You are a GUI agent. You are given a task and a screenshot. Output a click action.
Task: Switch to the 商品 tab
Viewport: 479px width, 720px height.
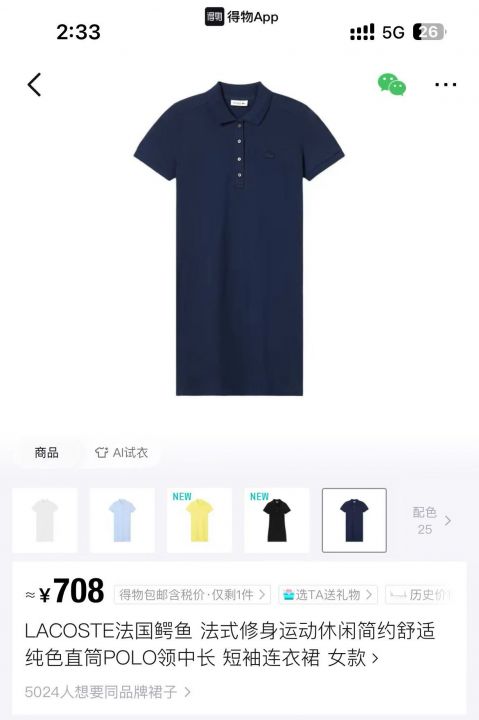[46, 453]
